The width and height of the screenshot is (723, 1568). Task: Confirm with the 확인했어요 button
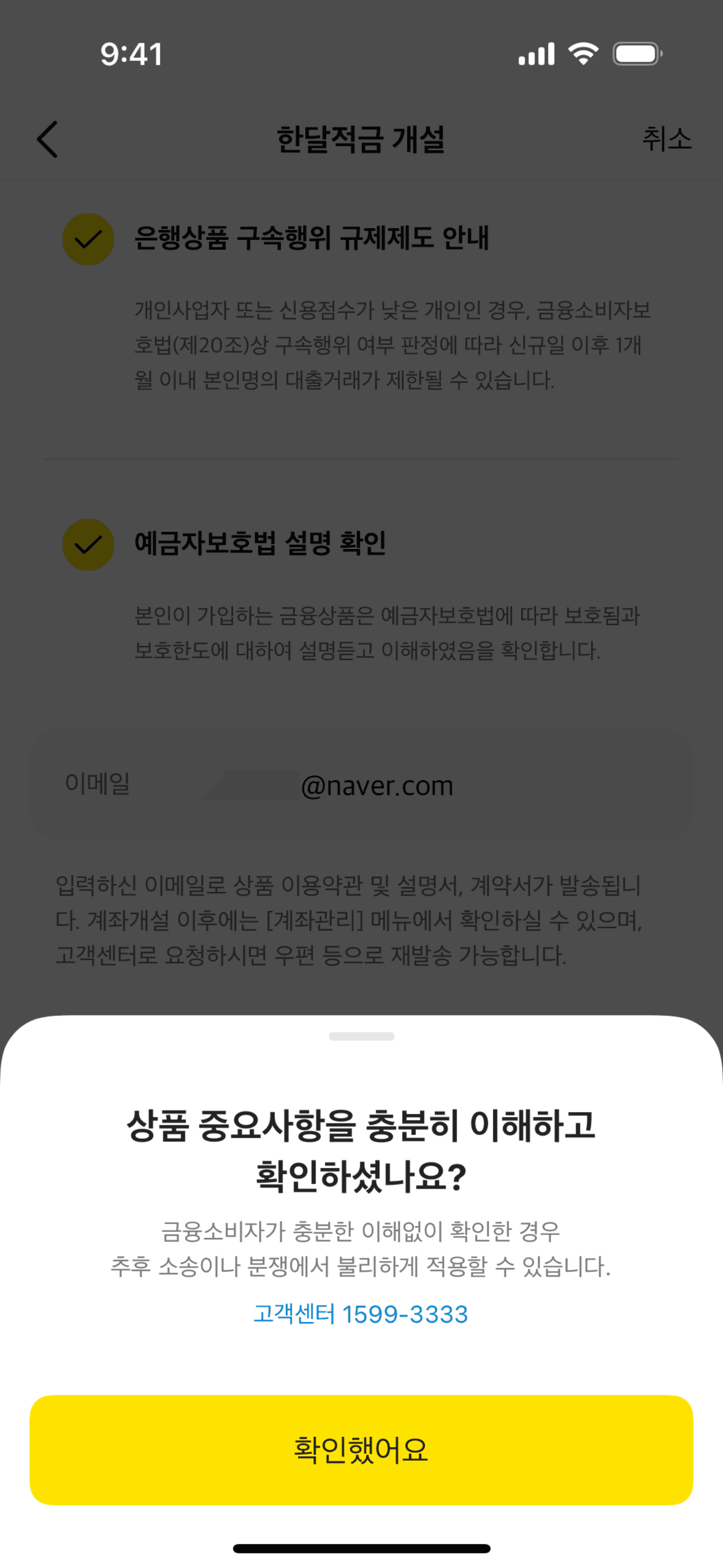[x=361, y=1450]
